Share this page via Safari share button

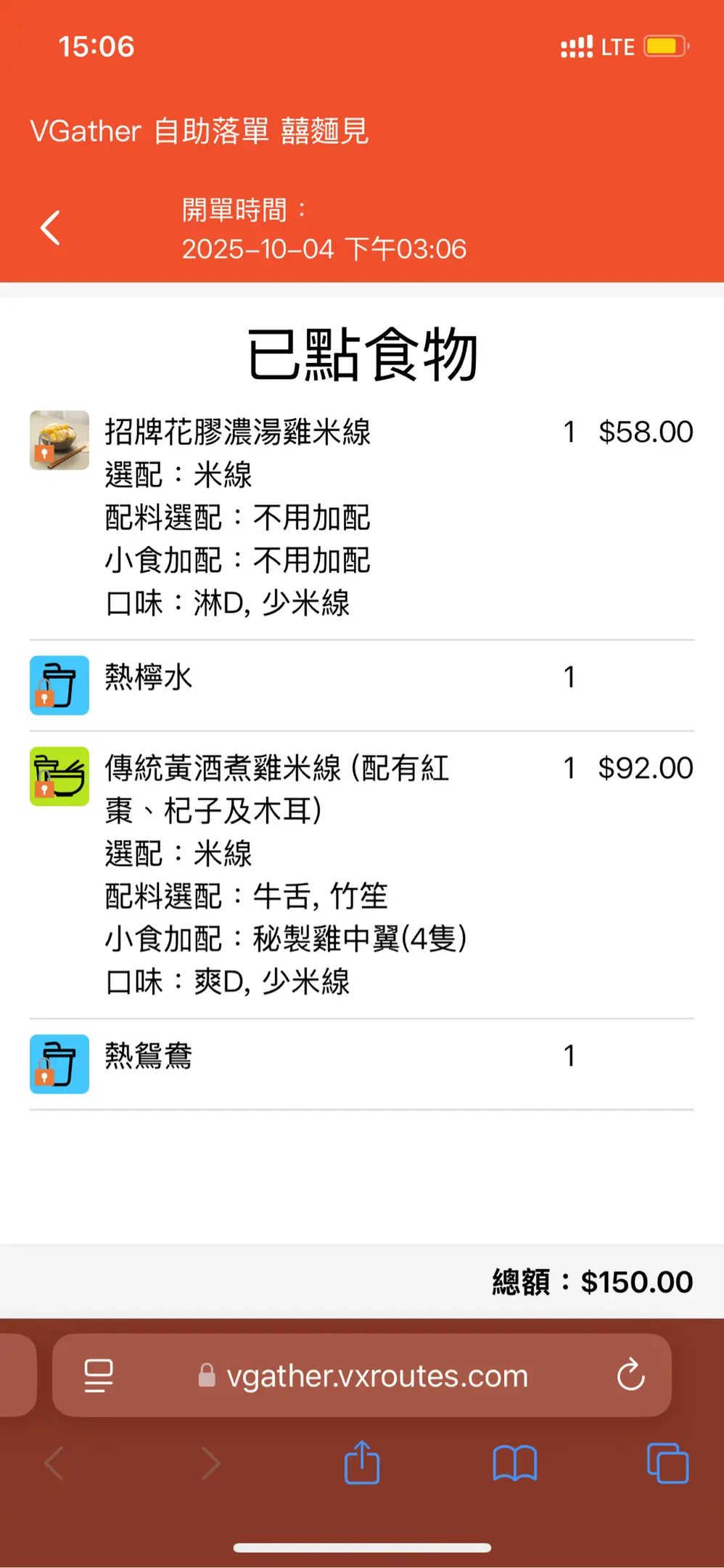pos(362,1463)
